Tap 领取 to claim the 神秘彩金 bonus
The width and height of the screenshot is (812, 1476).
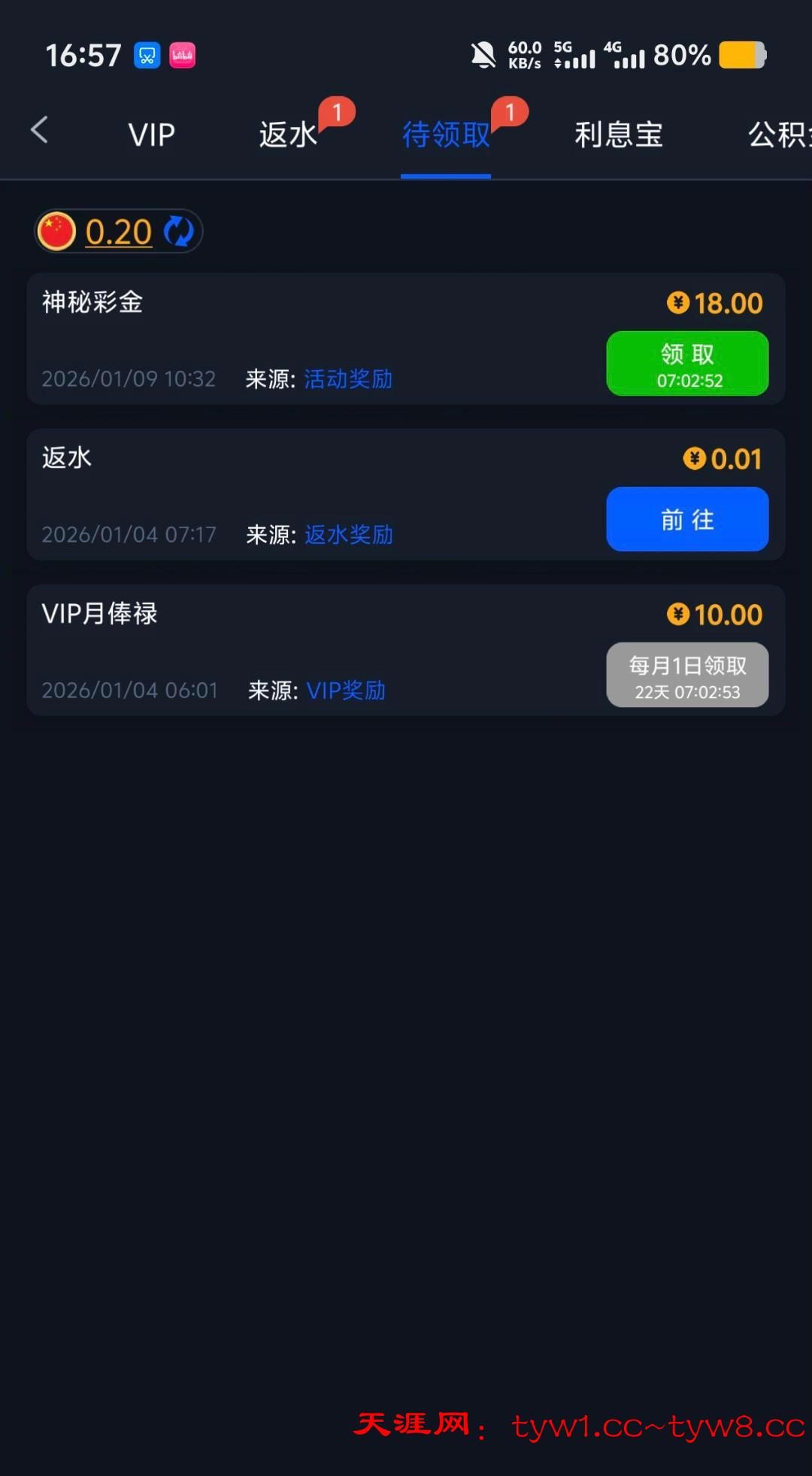point(687,363)
